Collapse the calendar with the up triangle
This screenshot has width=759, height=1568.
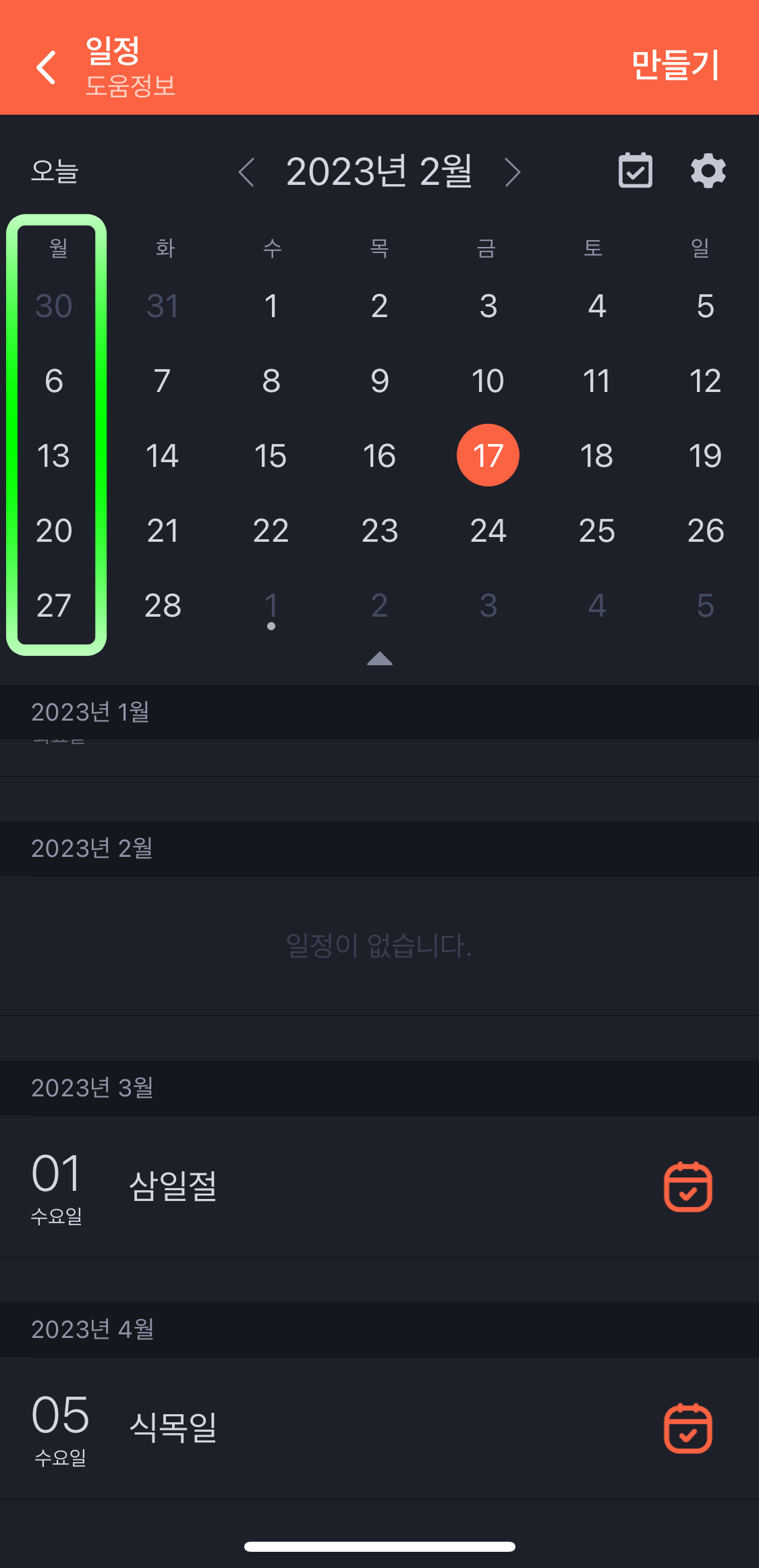(x=379, y=661)
